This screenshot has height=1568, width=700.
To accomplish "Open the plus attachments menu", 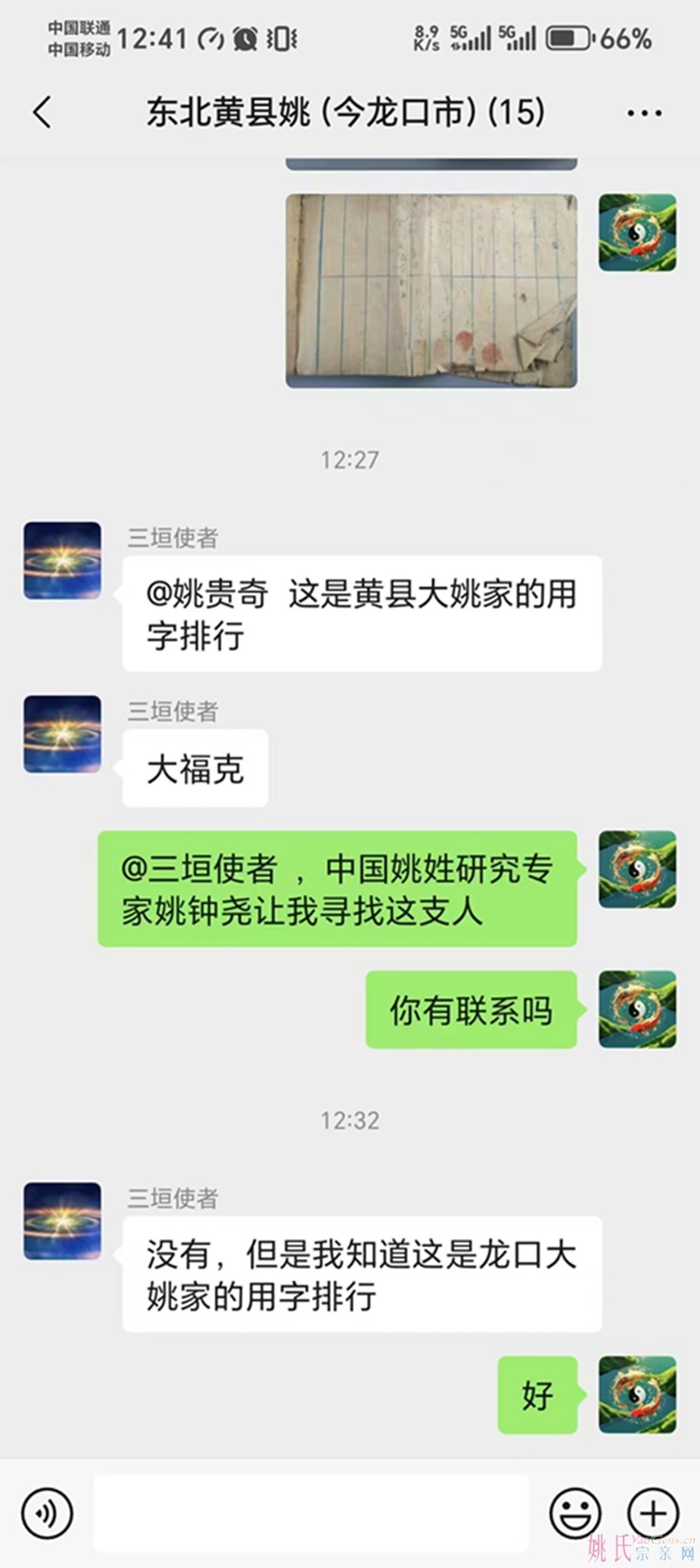I will click(x=653, y=1514).
